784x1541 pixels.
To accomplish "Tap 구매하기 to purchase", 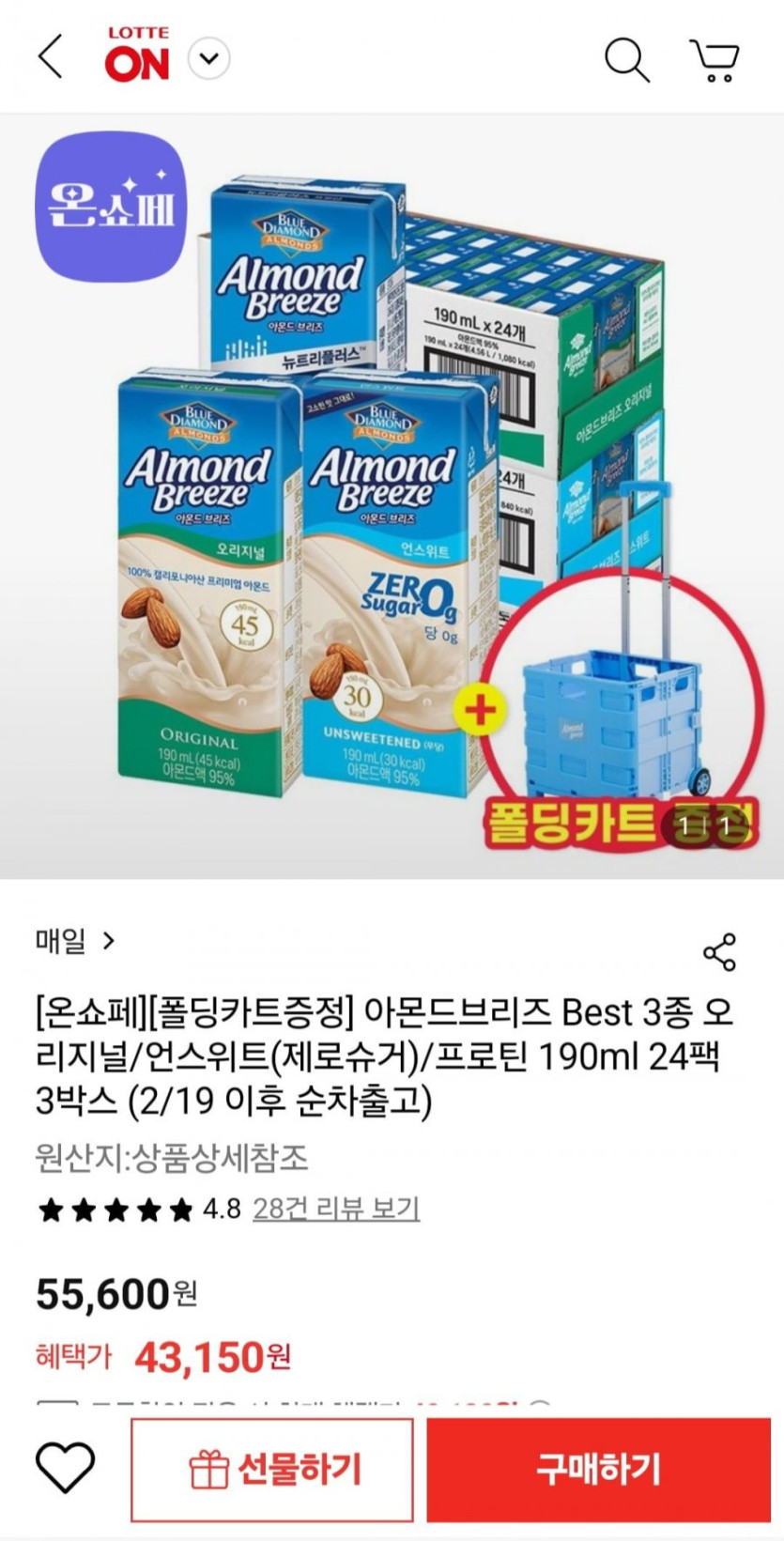I will [599, 1469].
